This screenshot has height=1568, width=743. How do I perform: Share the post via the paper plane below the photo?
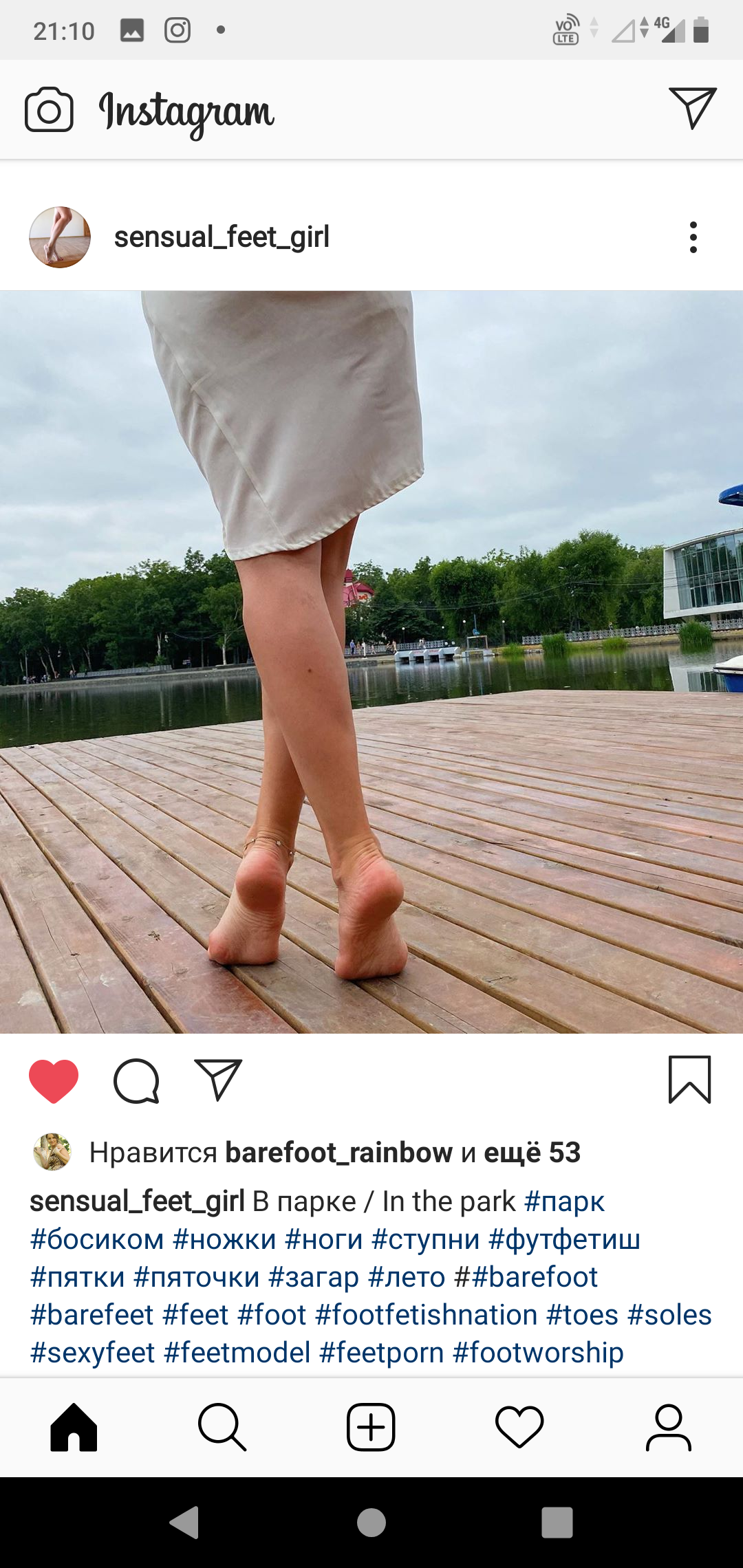pyautogui.click(x=218, y=1080)
